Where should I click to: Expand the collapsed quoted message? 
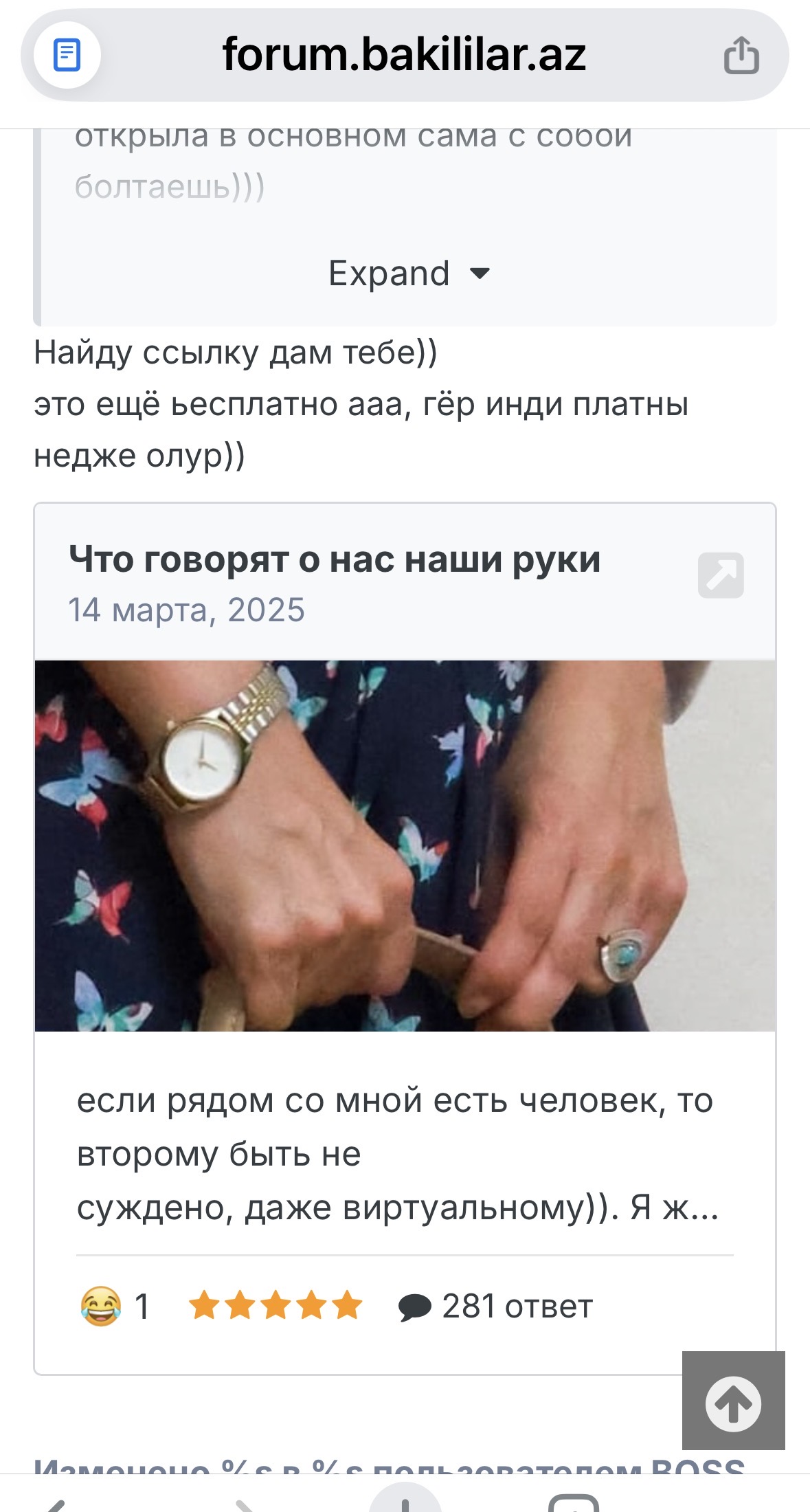[408, 274]
